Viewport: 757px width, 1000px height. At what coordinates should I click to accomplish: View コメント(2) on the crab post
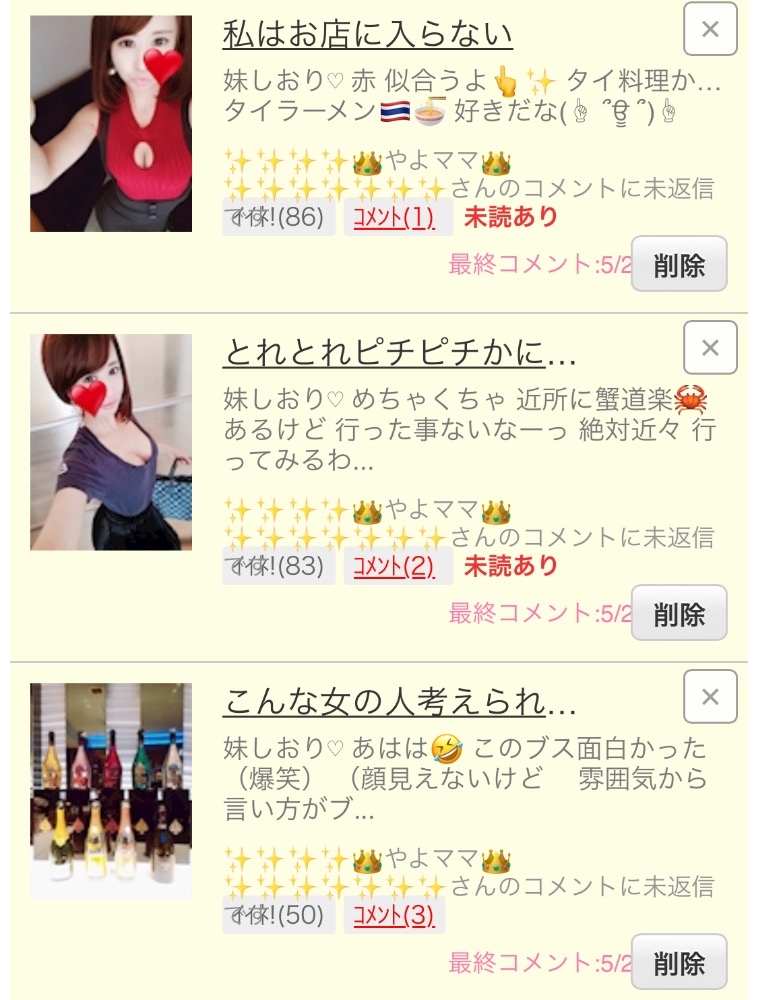[394, 566]
